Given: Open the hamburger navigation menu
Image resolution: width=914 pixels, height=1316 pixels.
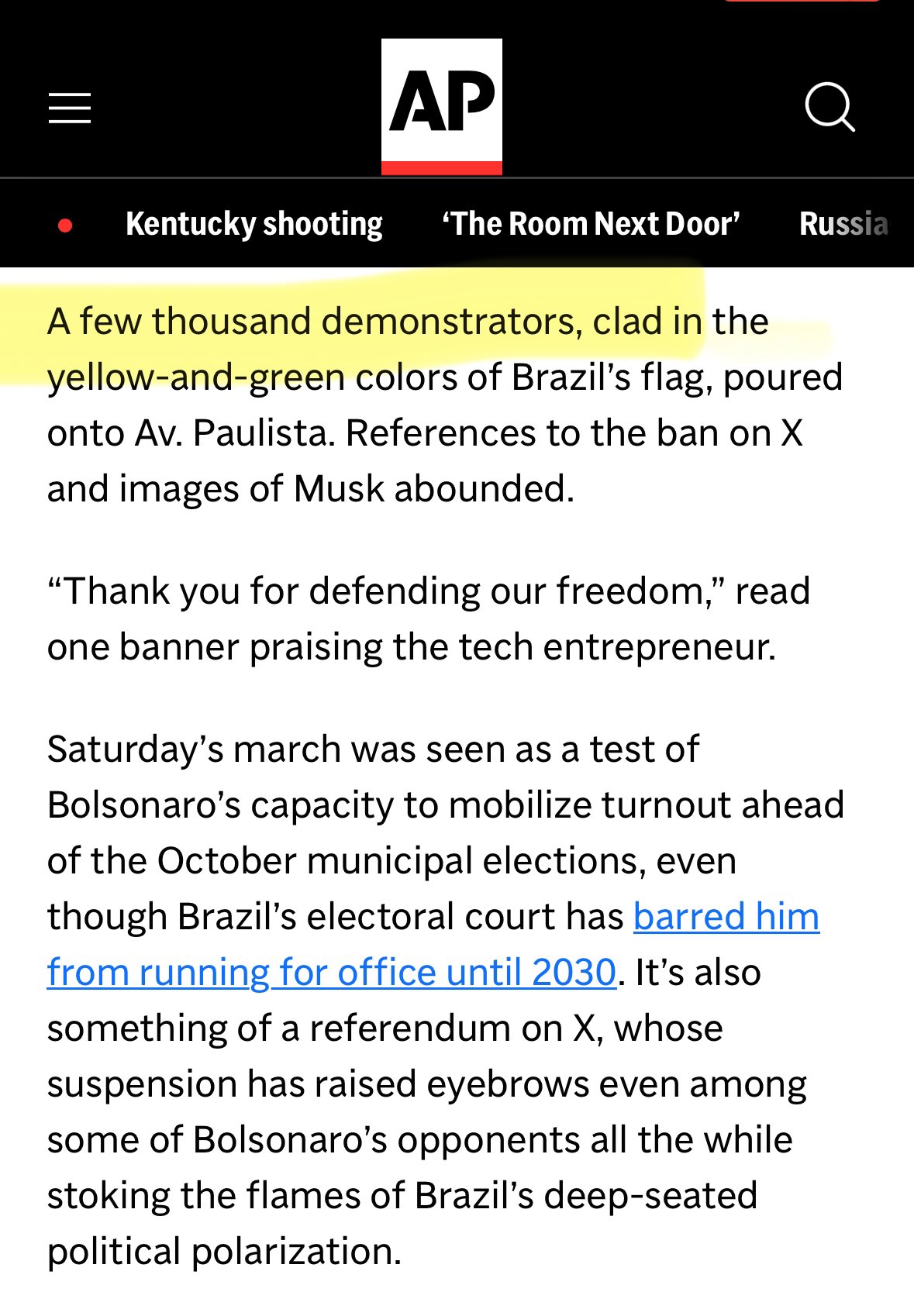Looking at the screenshot, I should click(70, 108).
